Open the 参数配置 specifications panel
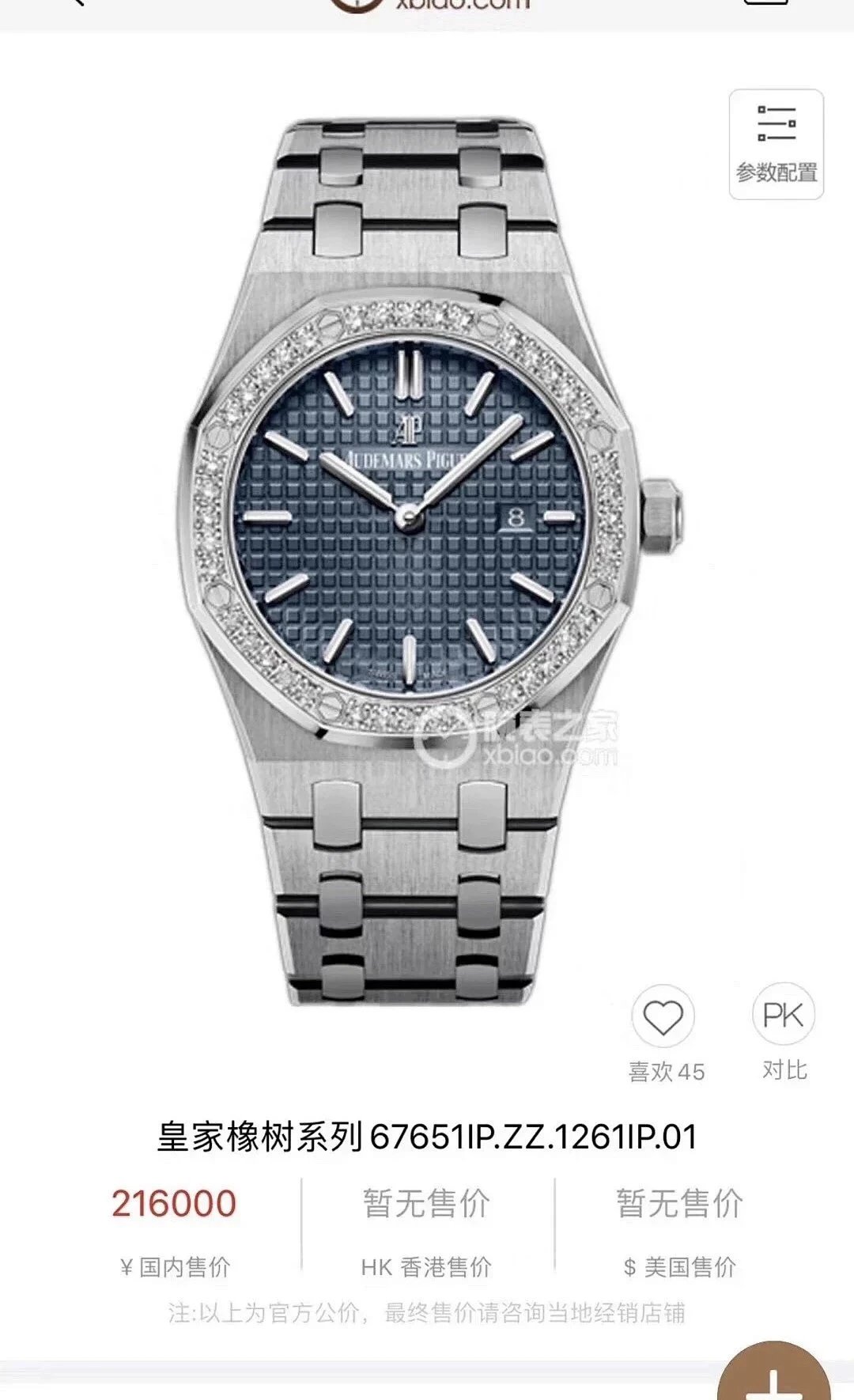The width and height of the screenshot is (854, 1400). point(776,144)
